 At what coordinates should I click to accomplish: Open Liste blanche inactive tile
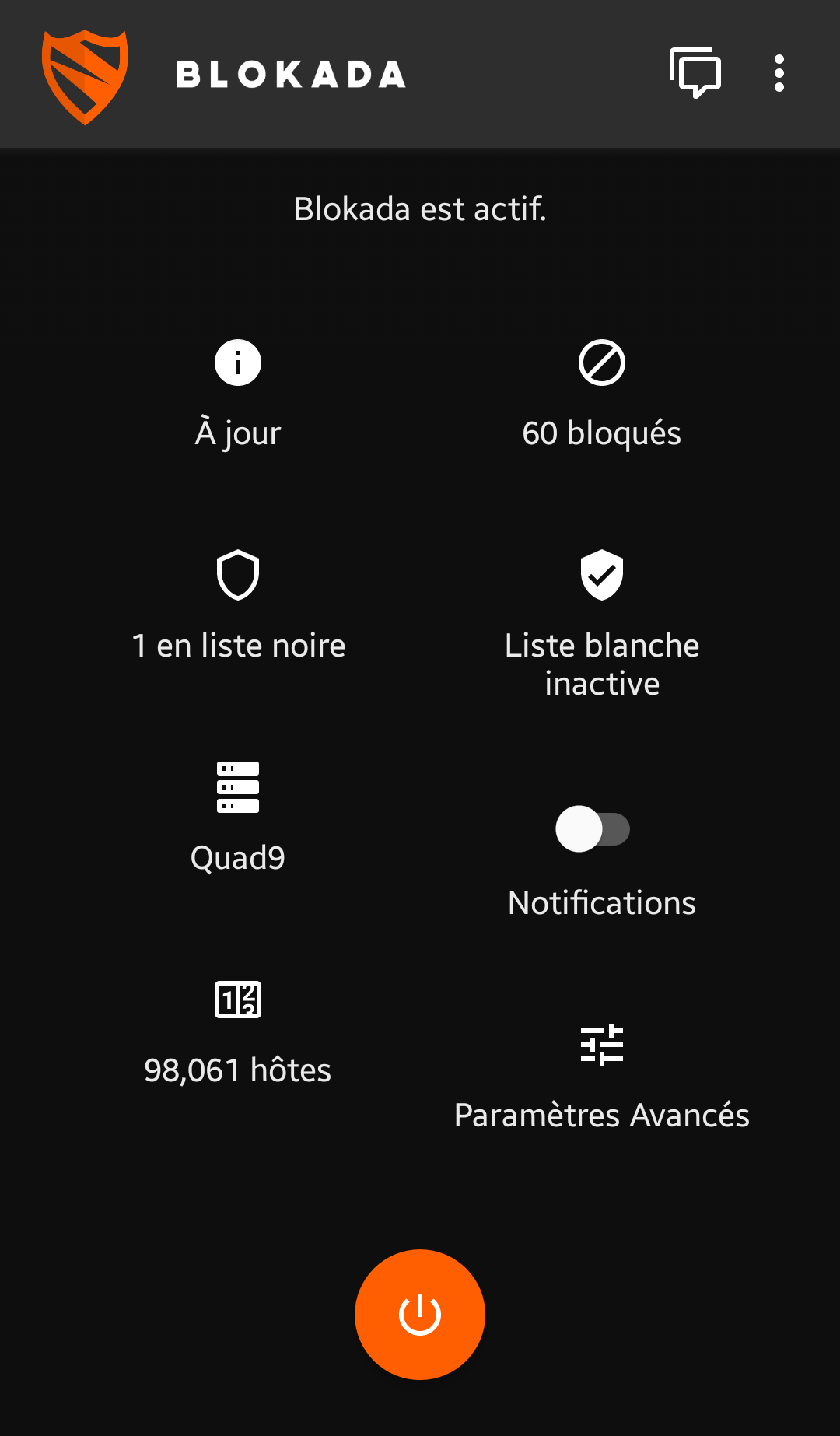pos(601,624)
